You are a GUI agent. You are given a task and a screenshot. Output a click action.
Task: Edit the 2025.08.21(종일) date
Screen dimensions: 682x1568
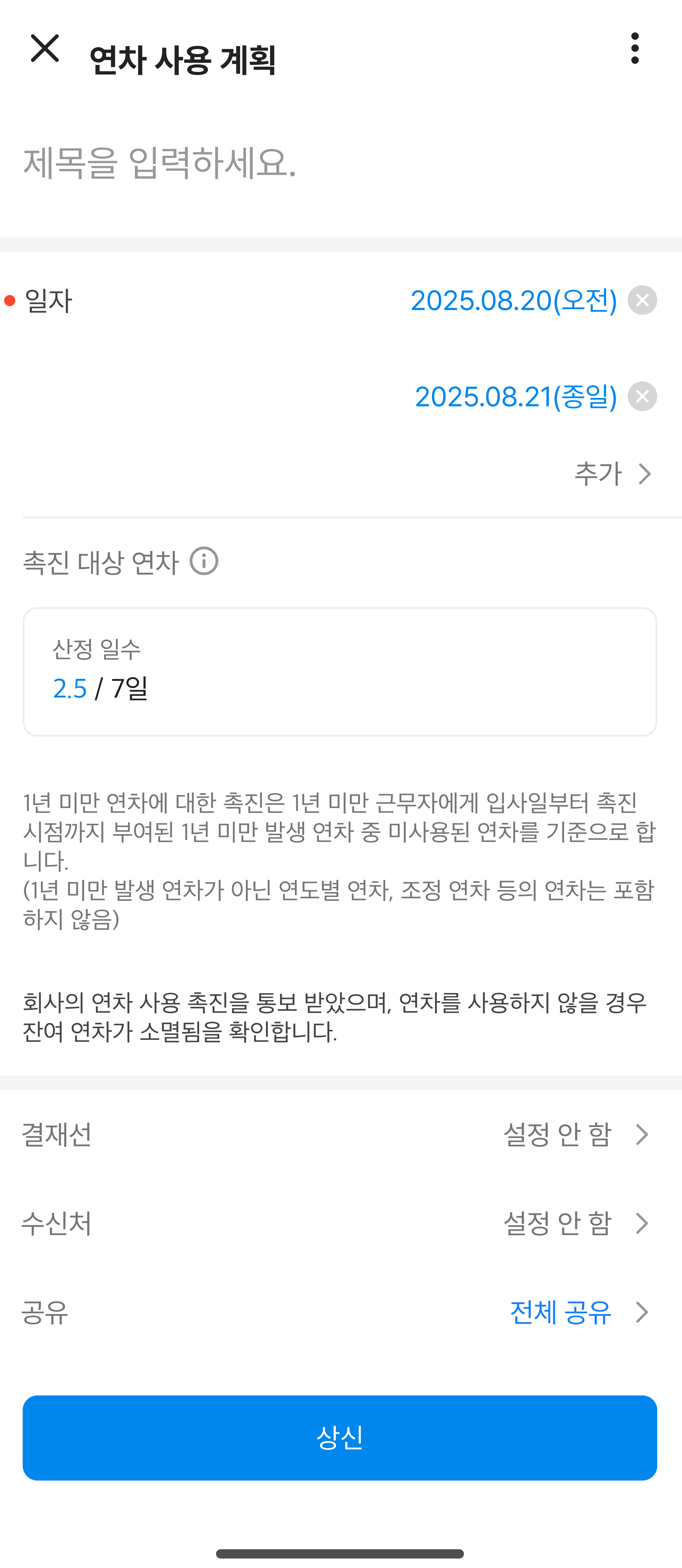point(515,397)
